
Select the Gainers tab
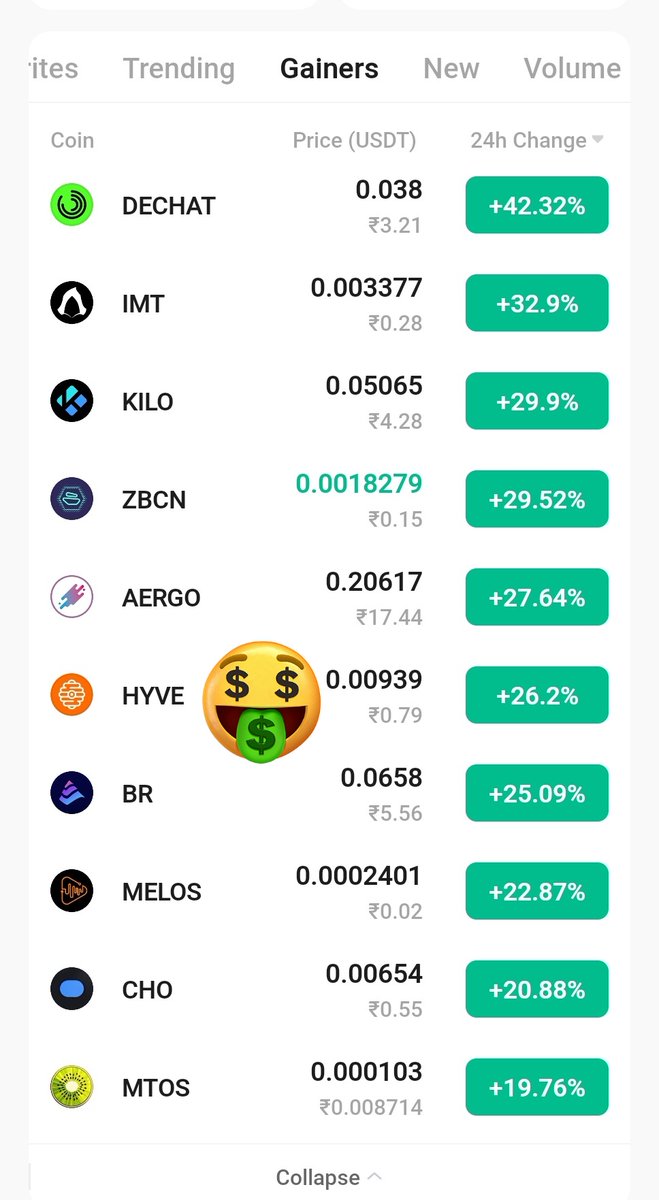(x=329, y=68)
